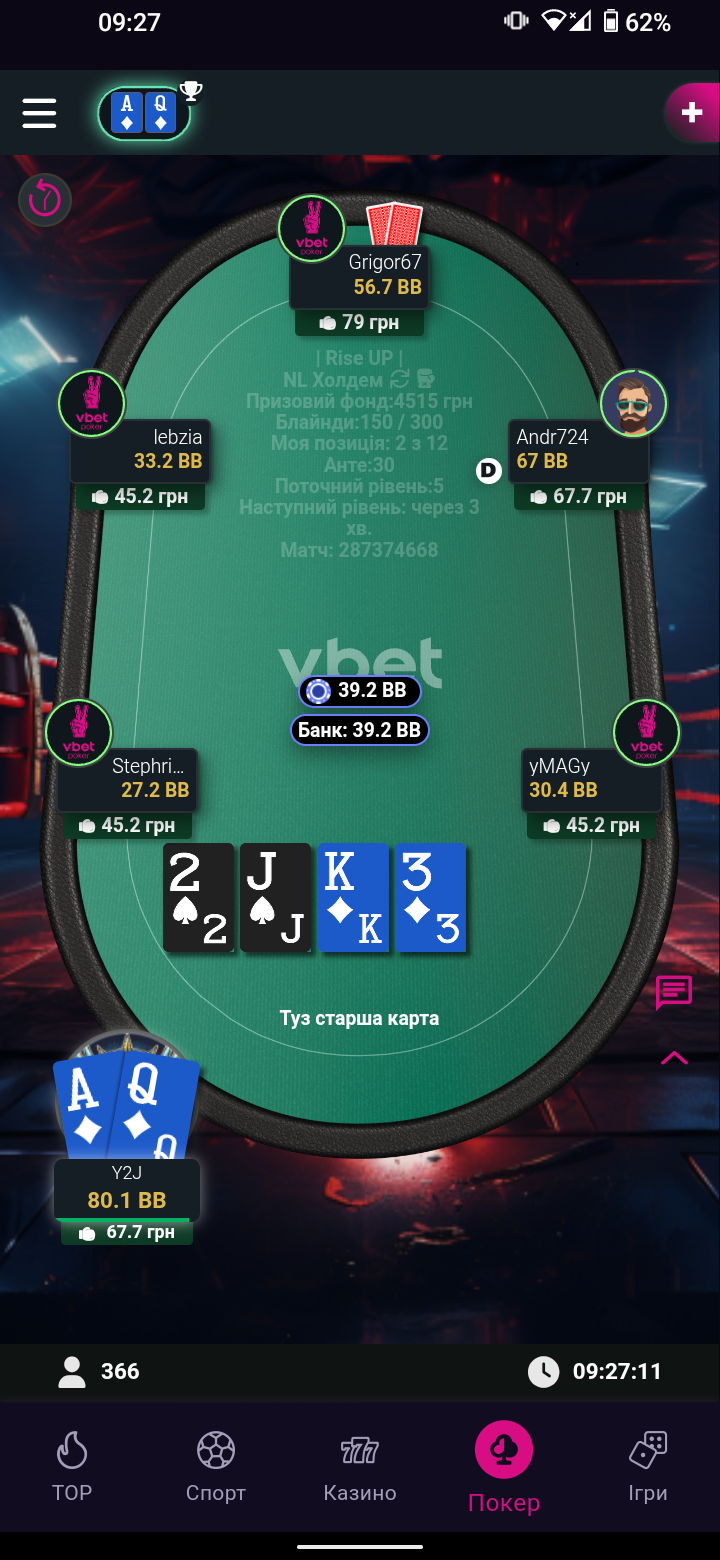Go to the TOP tab
720x1560 pixels.
(72, 1467)
